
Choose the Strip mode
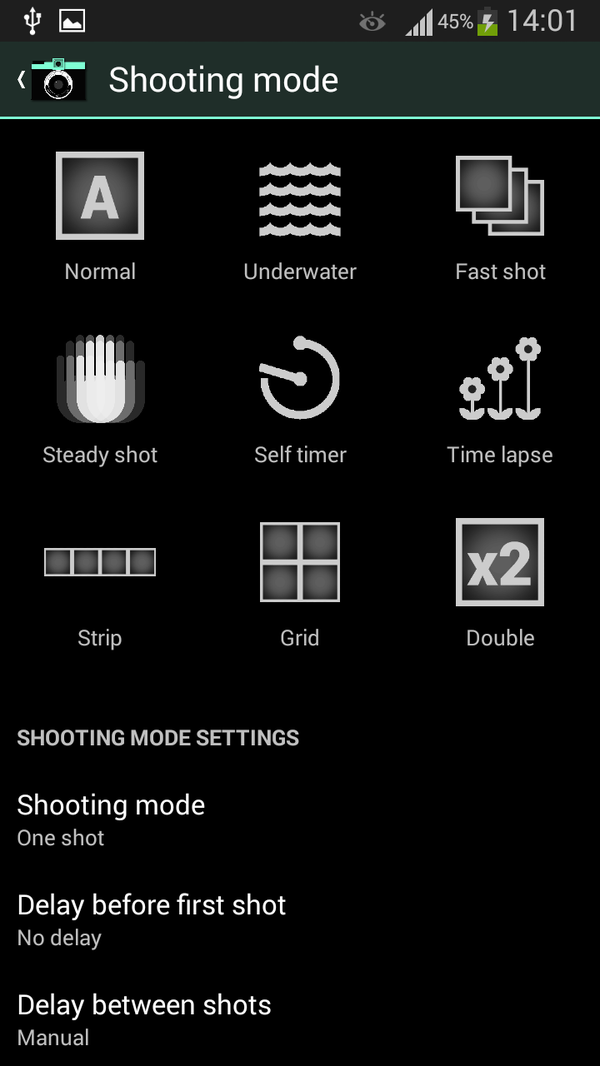coord(100,563)
